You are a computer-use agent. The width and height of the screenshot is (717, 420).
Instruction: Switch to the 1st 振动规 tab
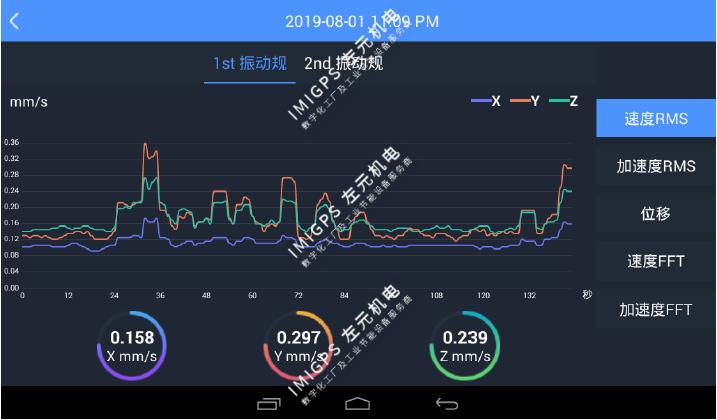(249, 64)
